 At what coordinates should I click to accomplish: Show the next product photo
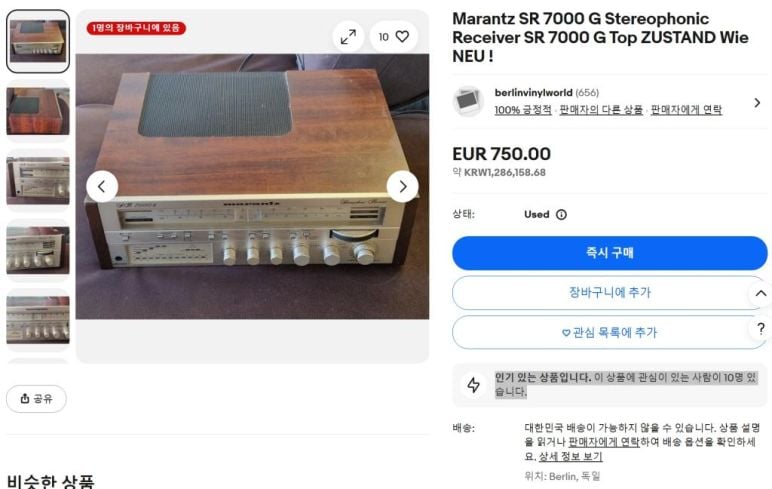[x=402, y=186]
